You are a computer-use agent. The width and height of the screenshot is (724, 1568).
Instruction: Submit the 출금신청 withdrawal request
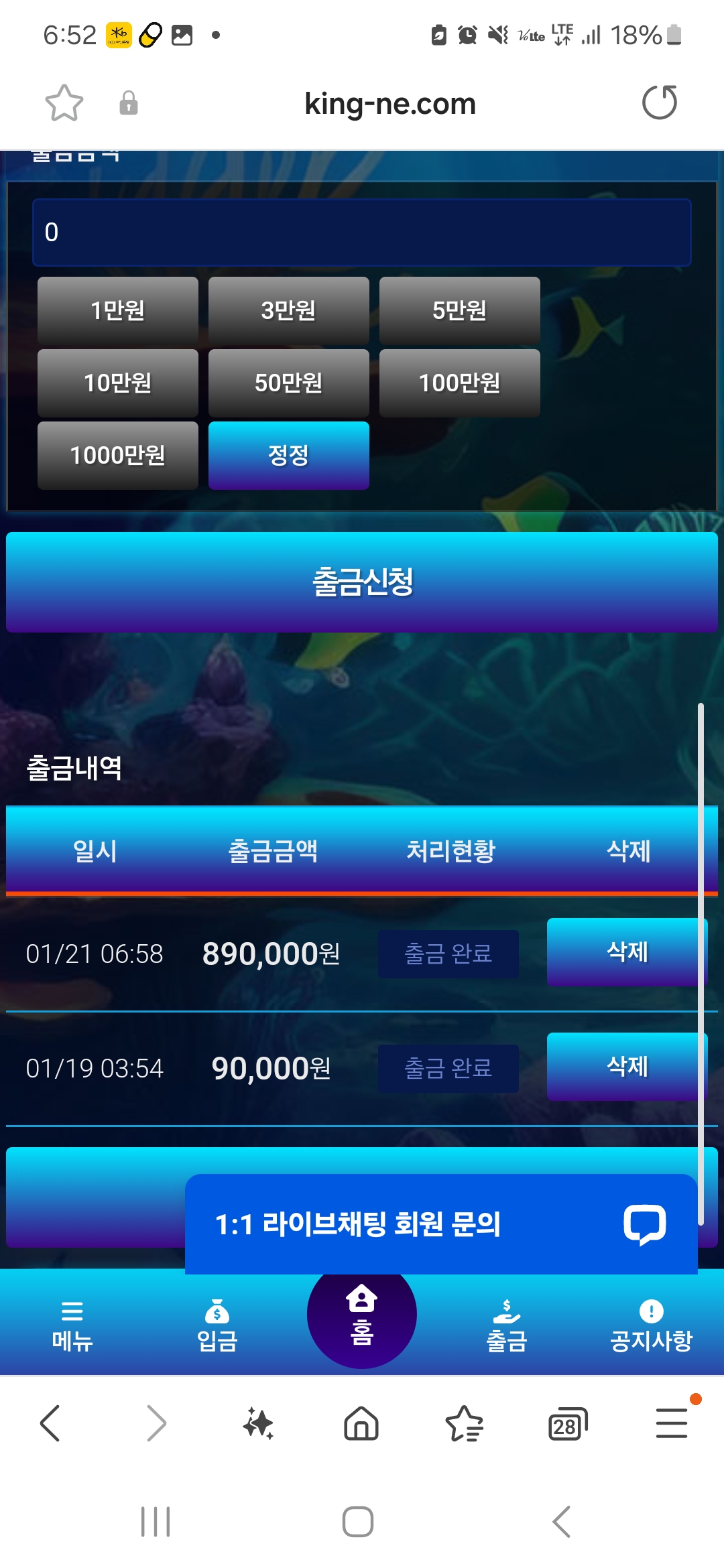pyautogui.click(x=361, y=582)
